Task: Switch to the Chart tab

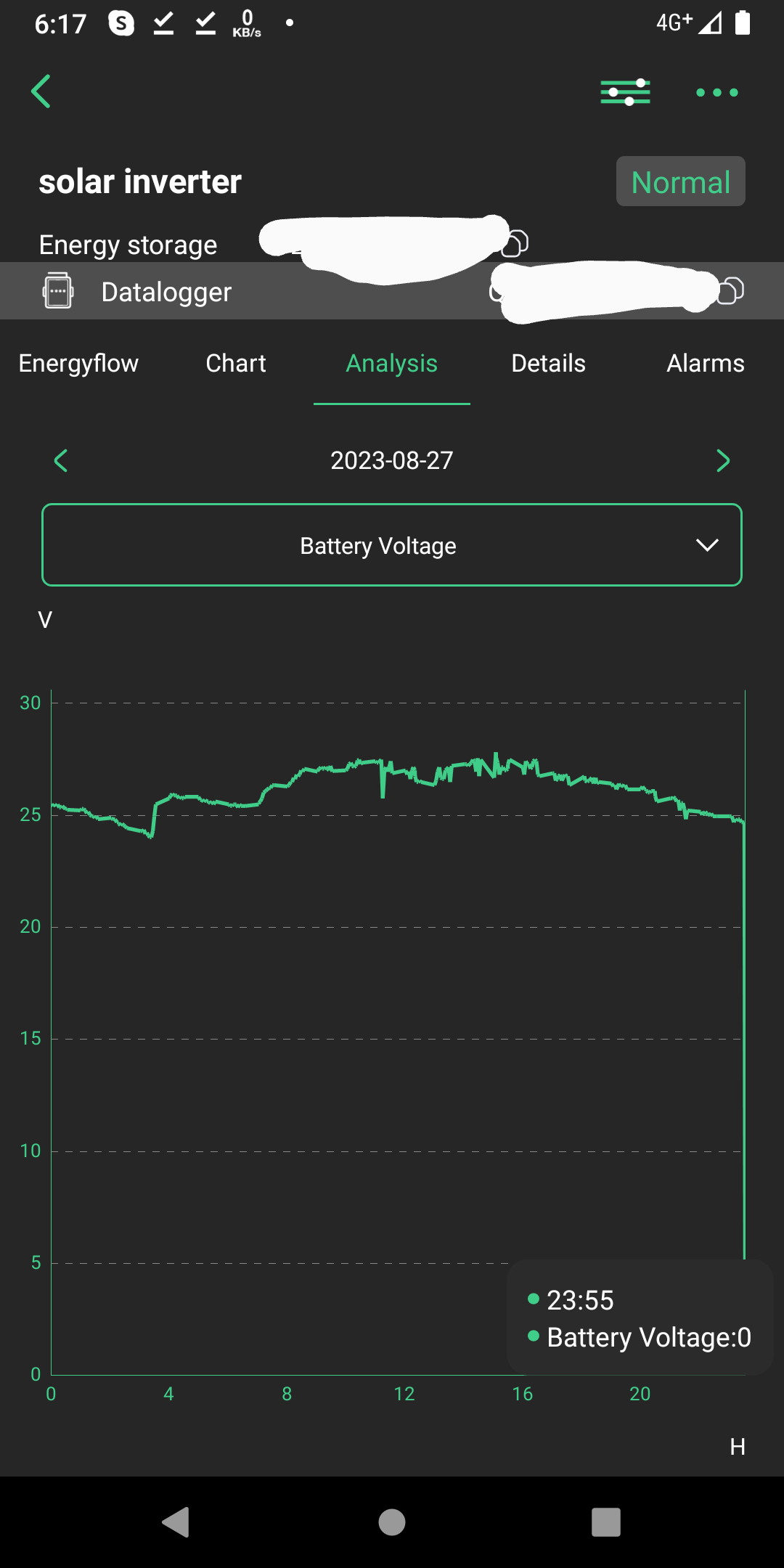Action: [x=236, y=363]
